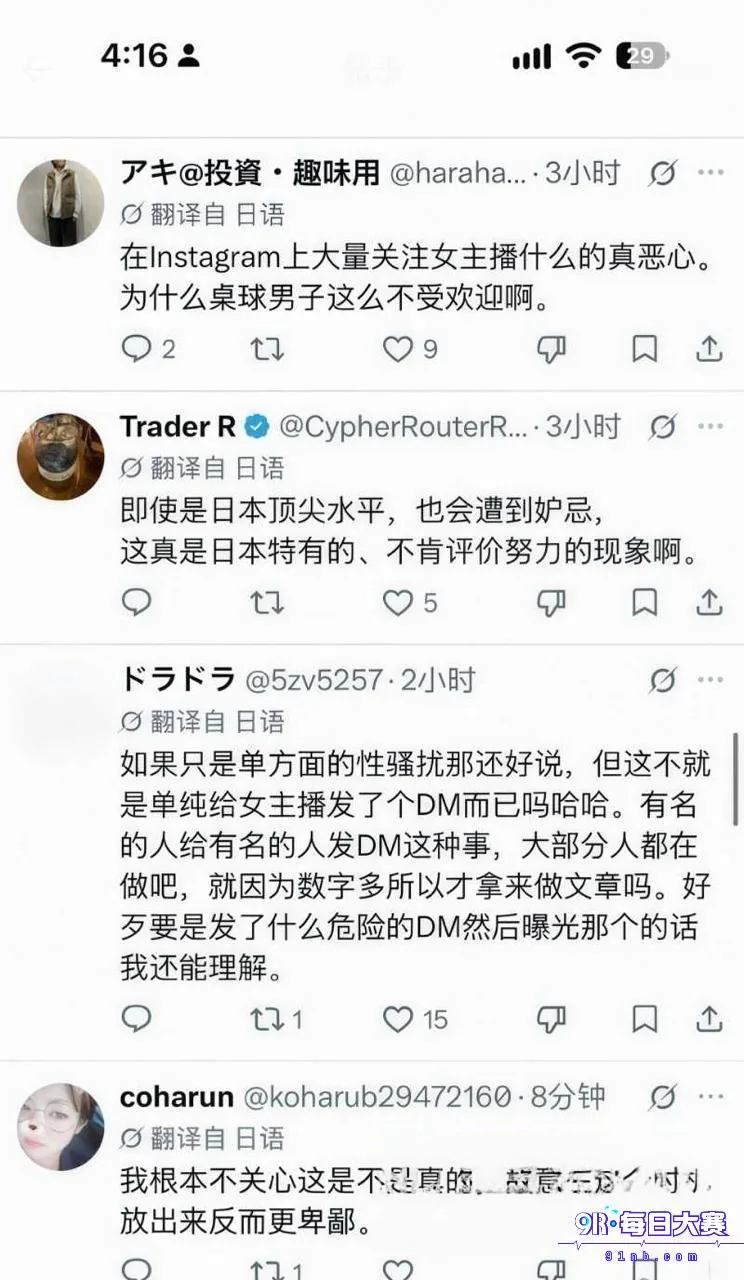Bookmark アキ@投資's reply
The image size is (744, 1280).
coord(645,348)
